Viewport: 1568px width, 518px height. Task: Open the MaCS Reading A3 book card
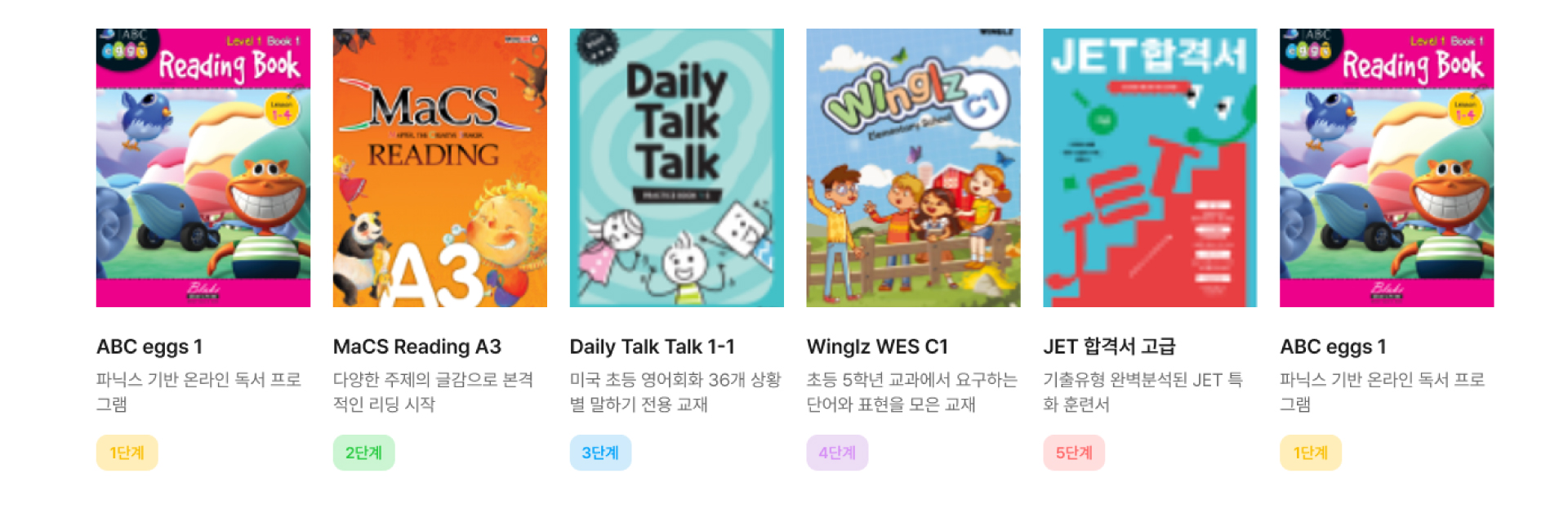point(439,168)
